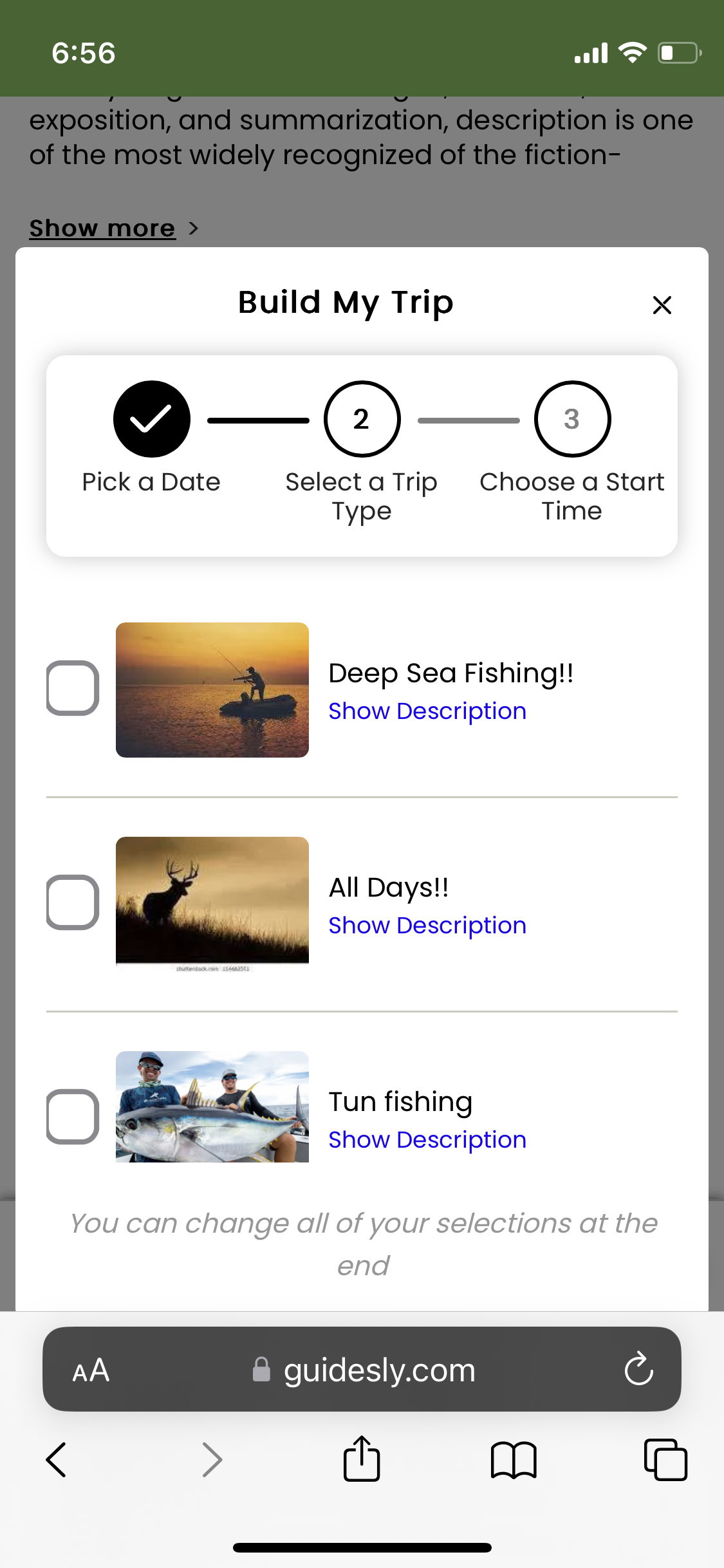Tick the Tun fishing checkbox
This screenshot has width=724, height=1568.
coord(73,1117)
